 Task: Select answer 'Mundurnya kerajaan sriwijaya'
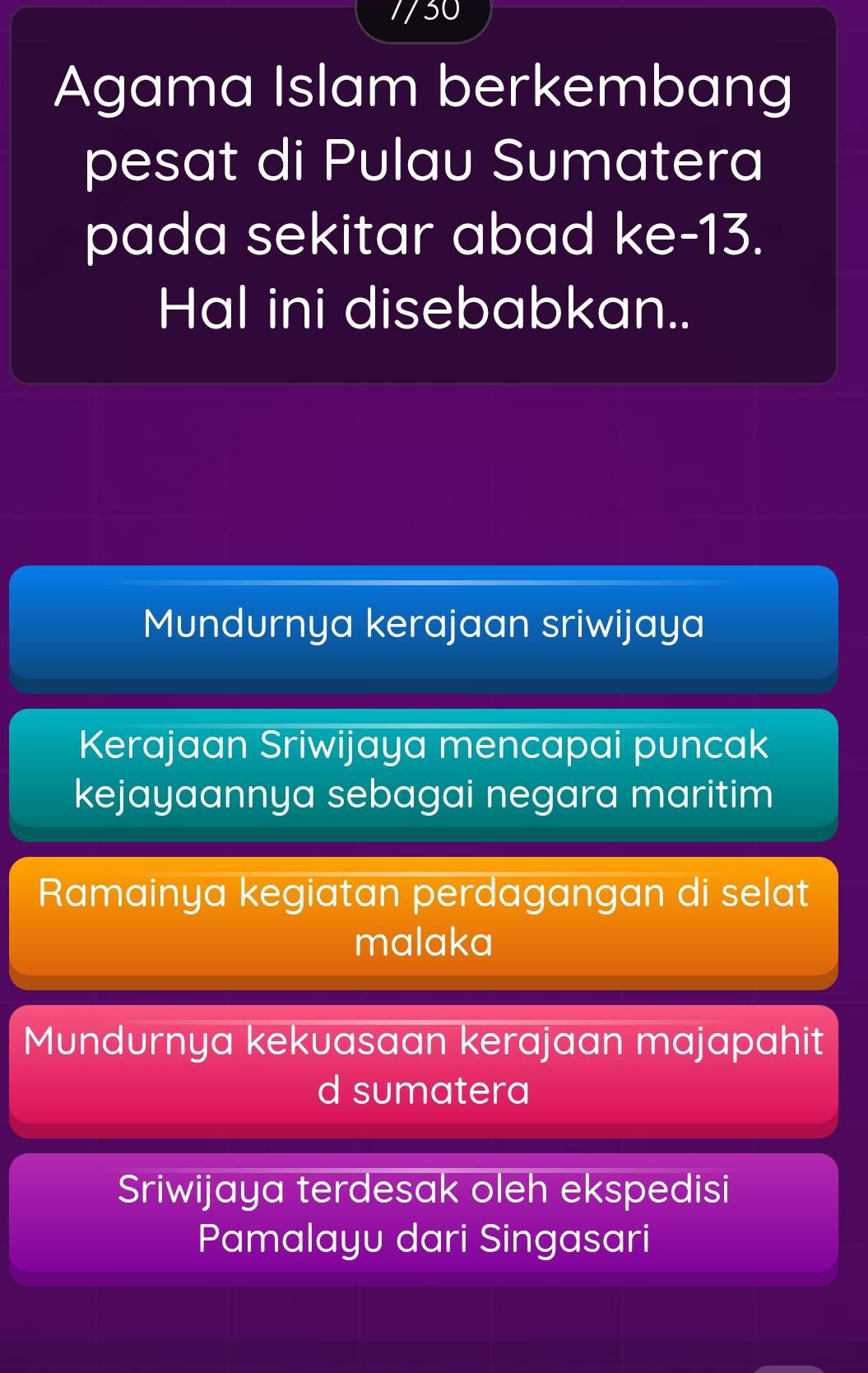[424, 625]
